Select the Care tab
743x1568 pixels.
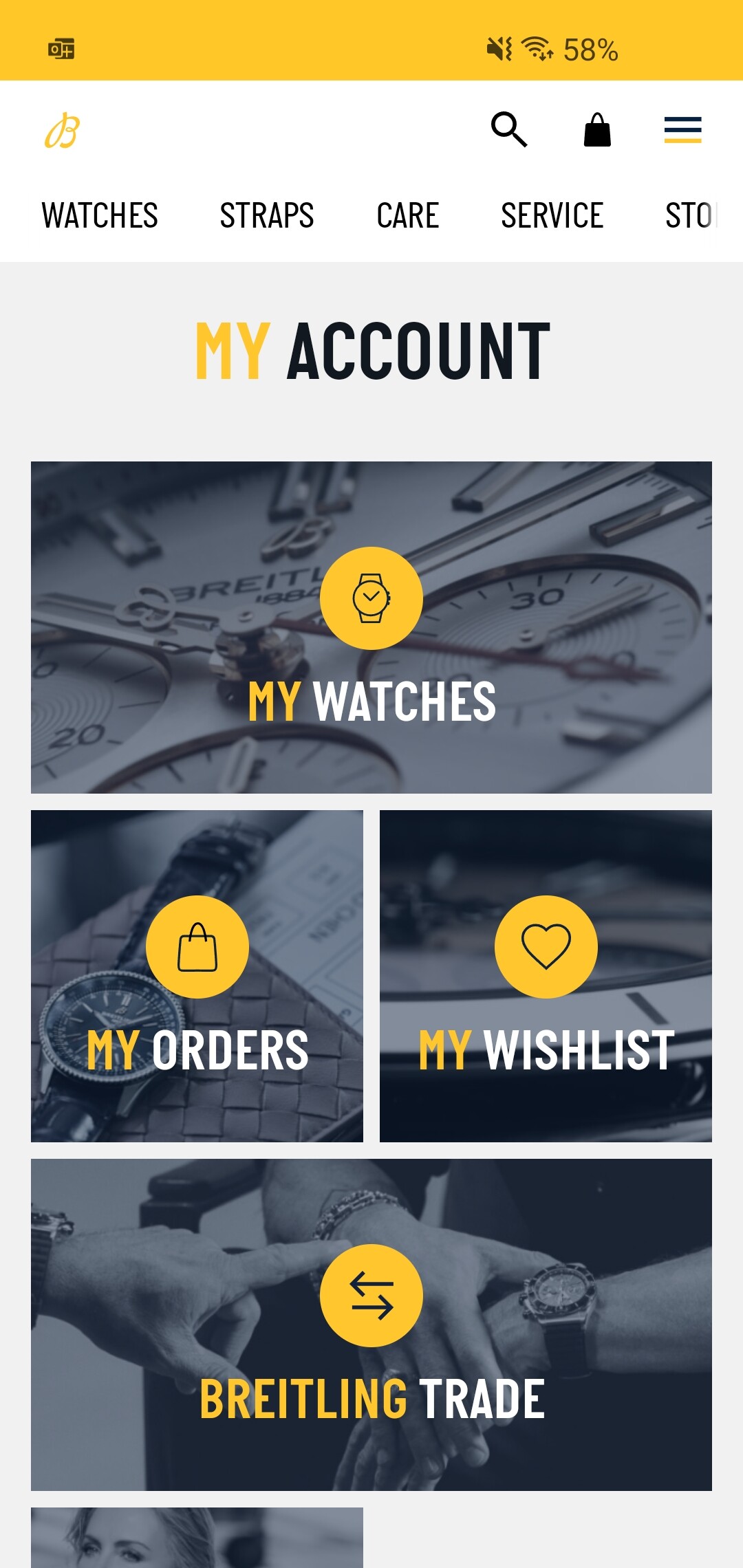coord(408,215)
